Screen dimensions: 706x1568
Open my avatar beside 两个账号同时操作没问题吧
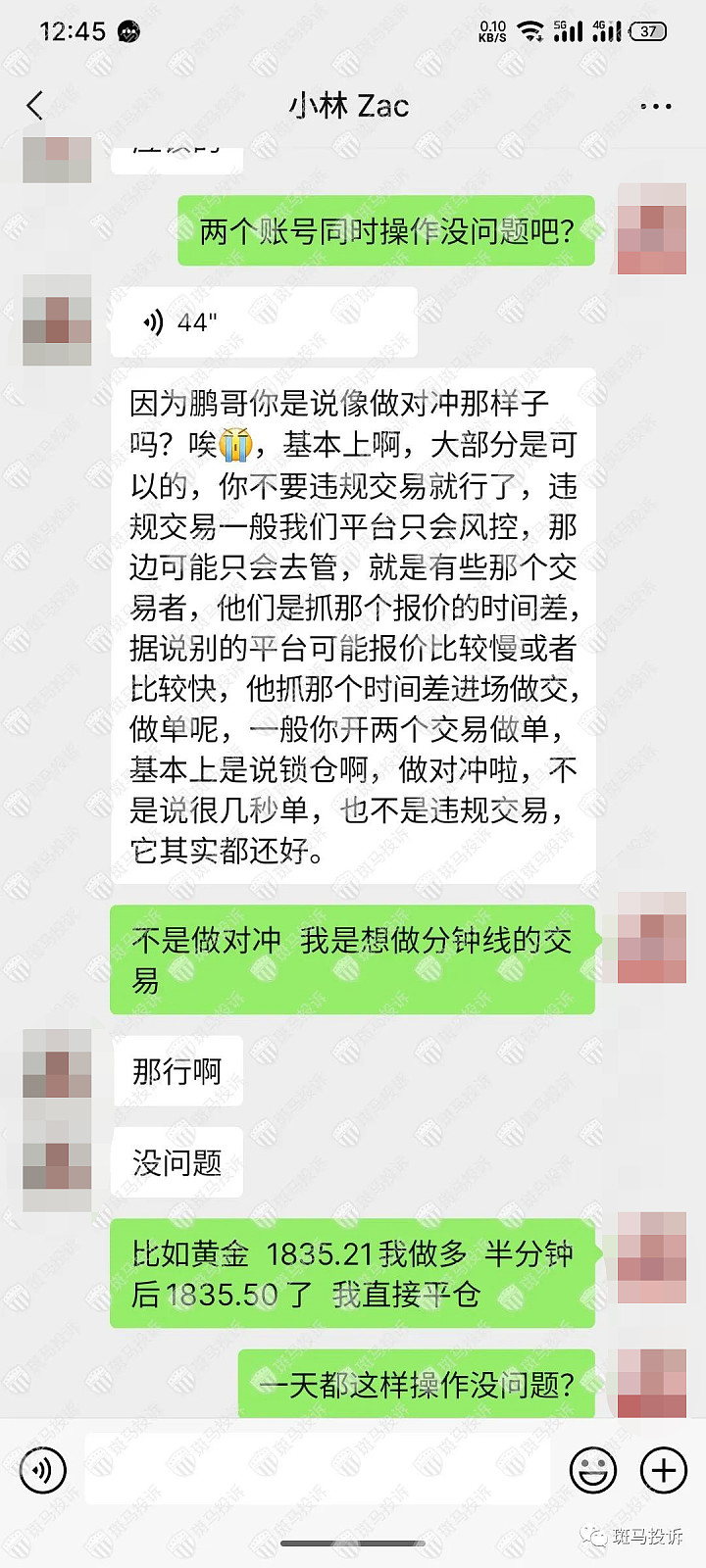[x=651, y=229]
